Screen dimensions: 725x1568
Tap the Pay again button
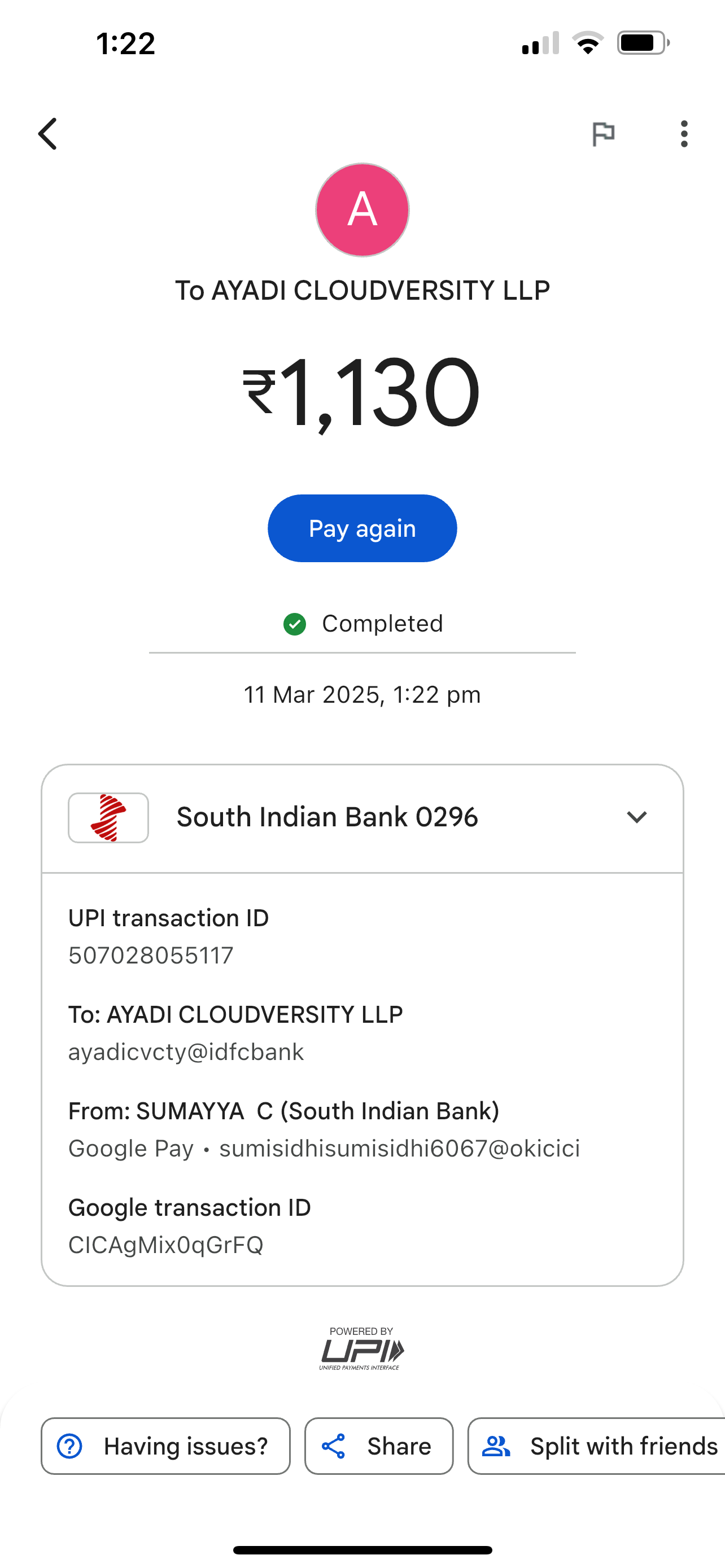coord(362,528)
